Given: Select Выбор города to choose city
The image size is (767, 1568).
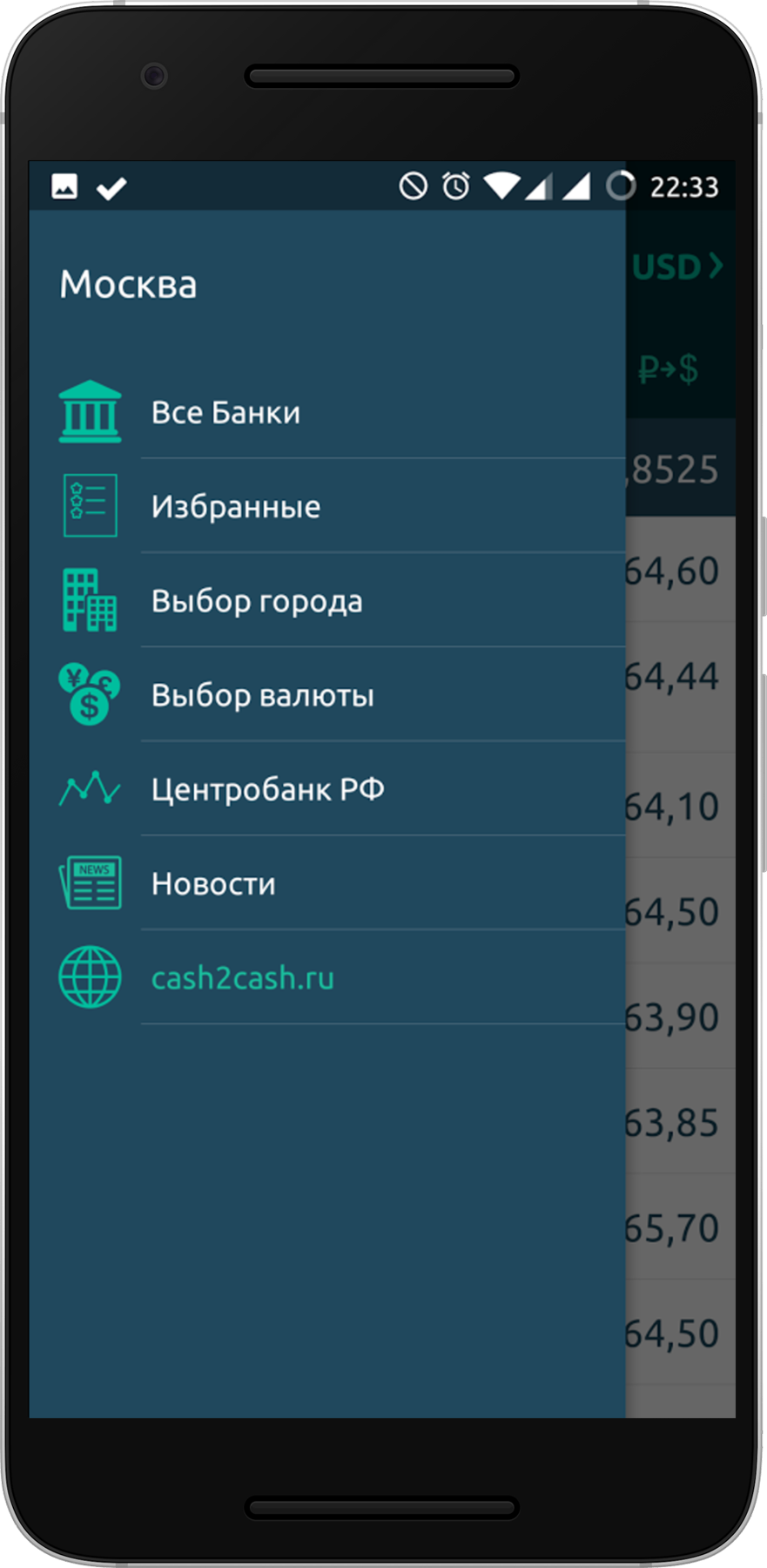Looking at the screenshot, I should [257, 601].
